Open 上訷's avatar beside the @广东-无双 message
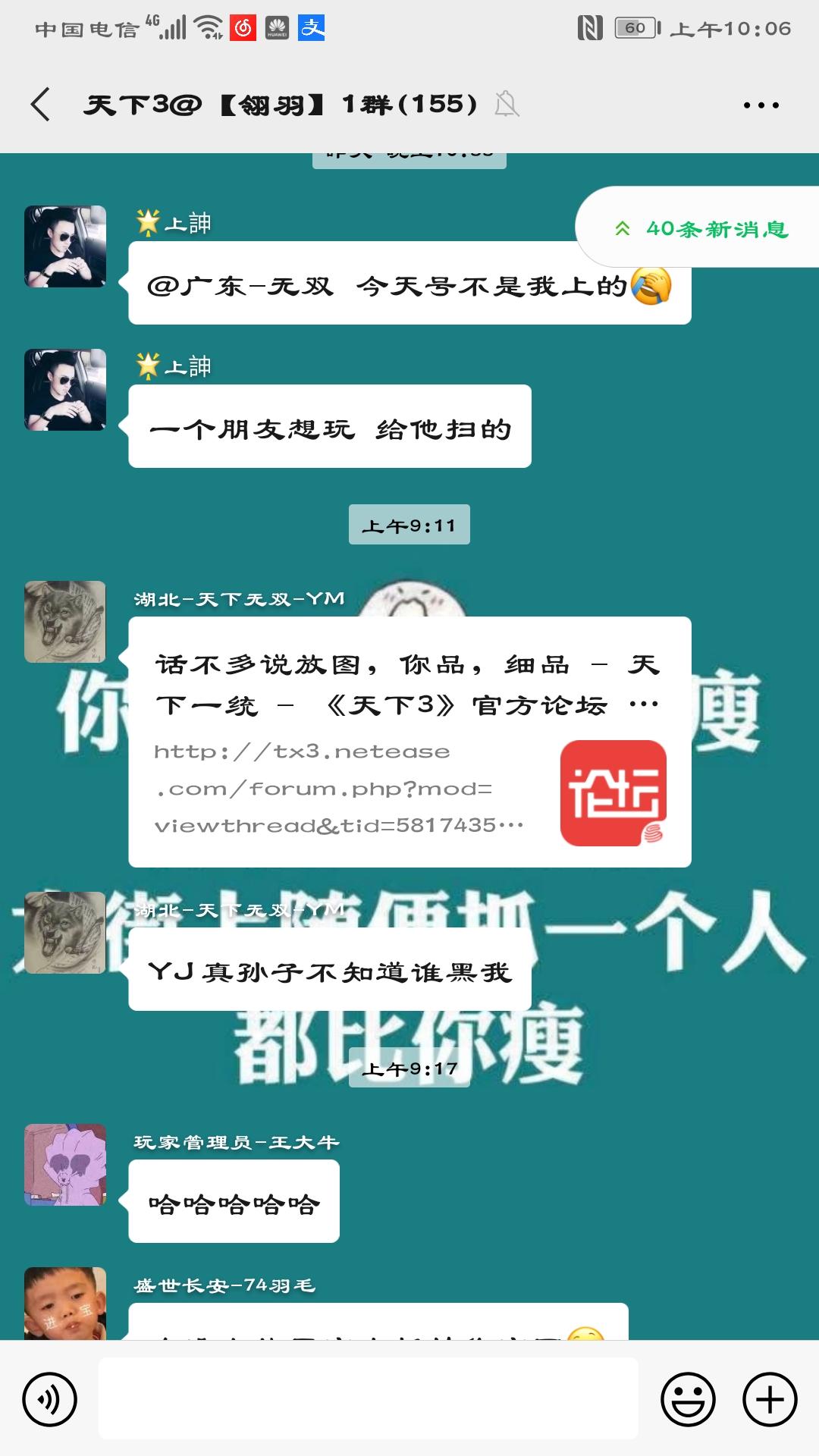The width and height of the screenshot is (819, 1456). pos(65,246)
